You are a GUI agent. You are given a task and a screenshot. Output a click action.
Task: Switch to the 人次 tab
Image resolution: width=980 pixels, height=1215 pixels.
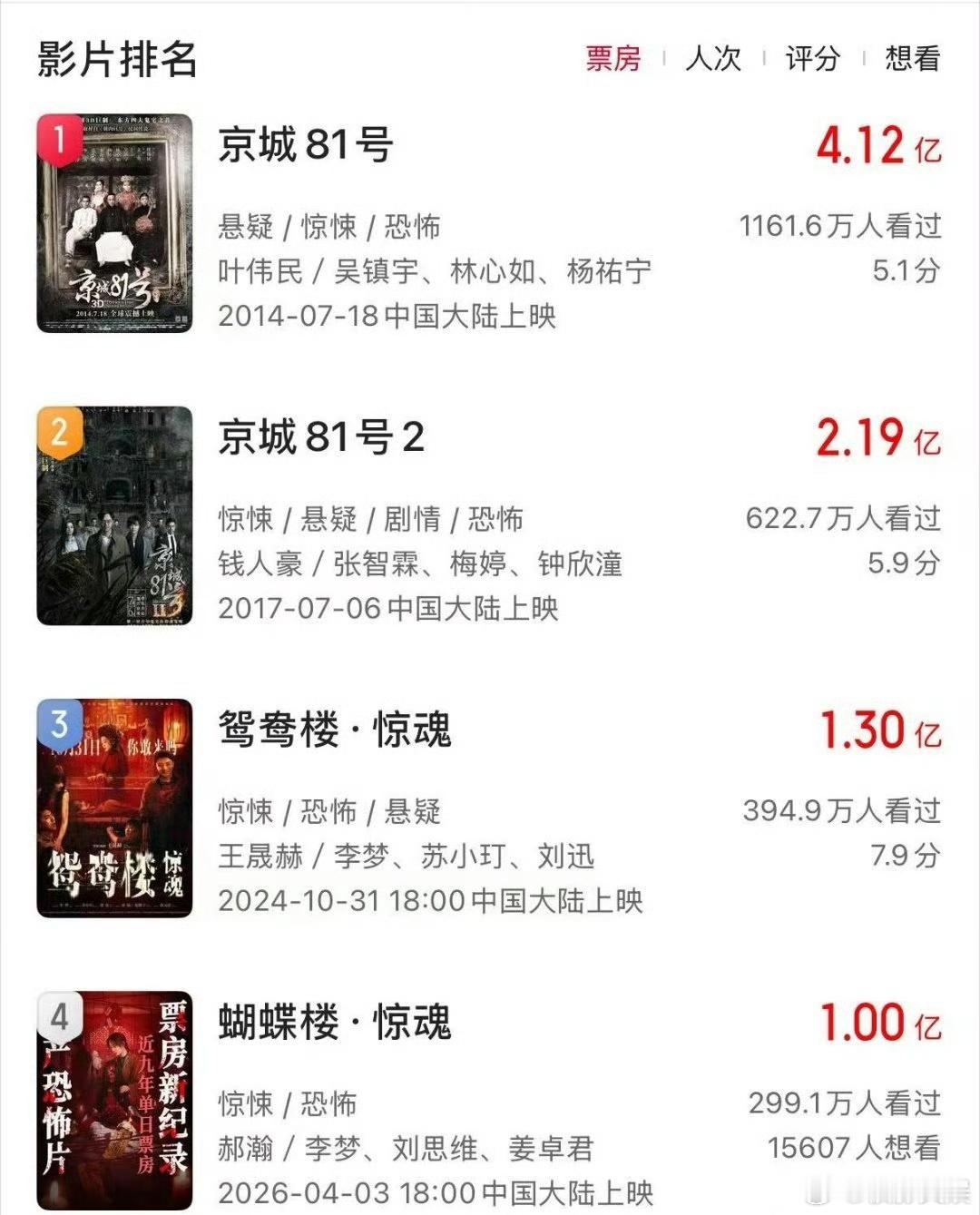point(713,58)
